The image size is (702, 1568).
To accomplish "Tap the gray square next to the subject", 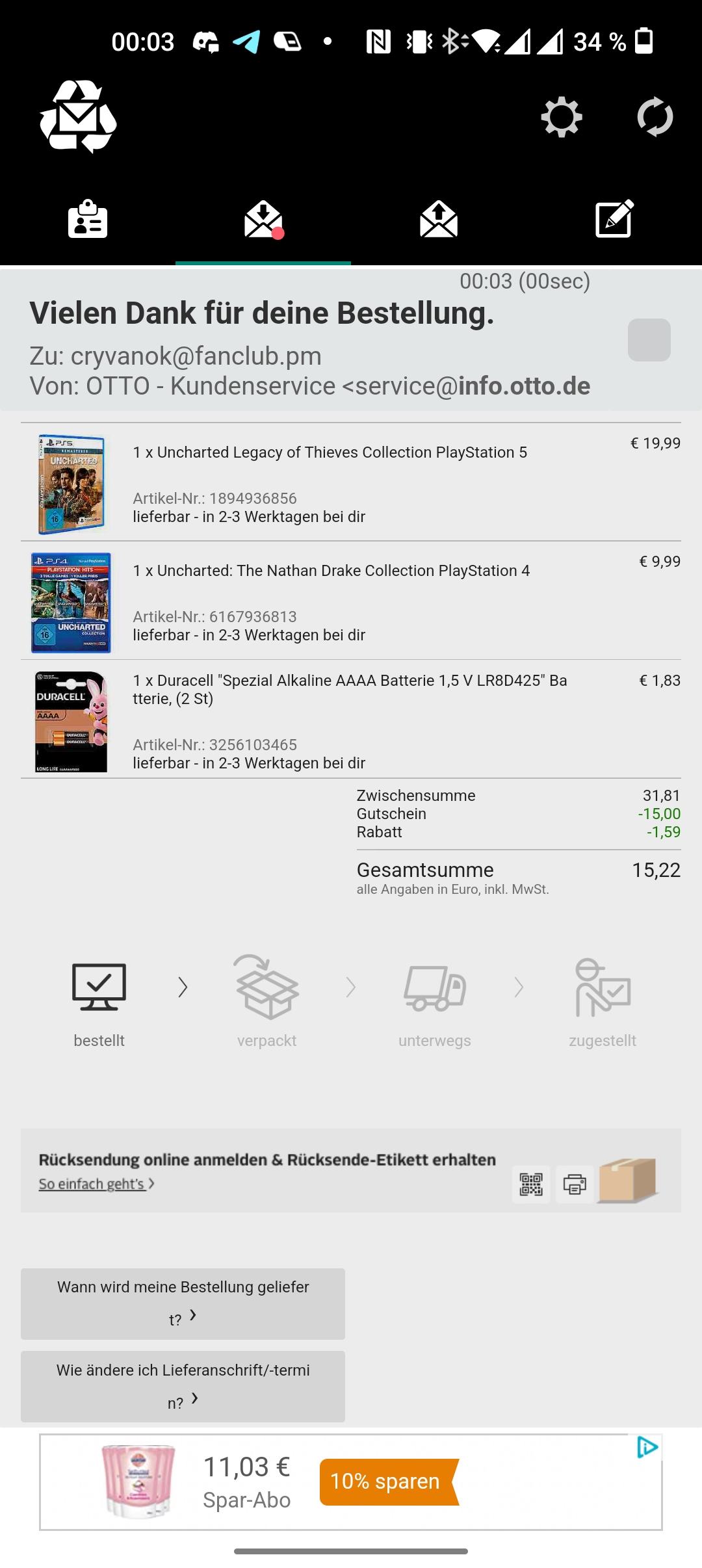I will tap(649, 340).
